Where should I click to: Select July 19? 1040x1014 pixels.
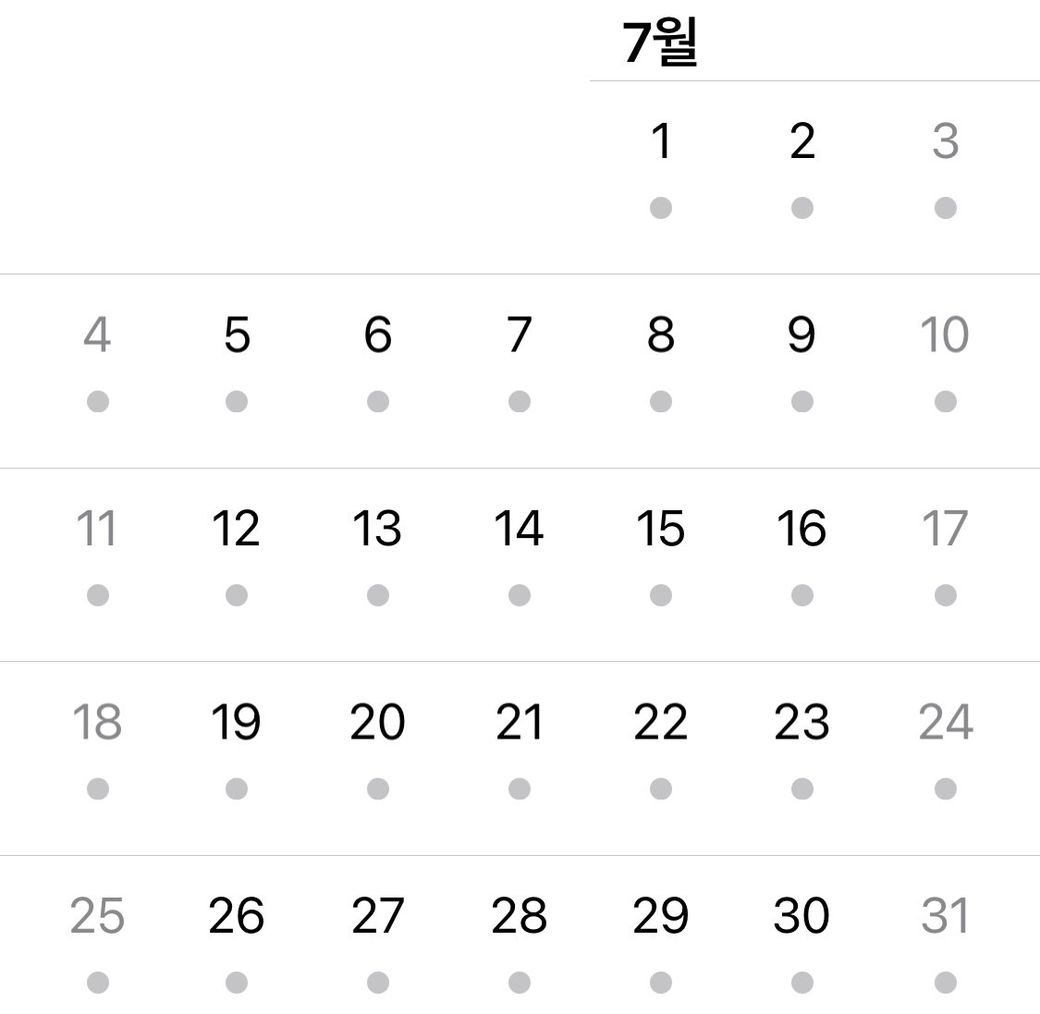(237, 723)
